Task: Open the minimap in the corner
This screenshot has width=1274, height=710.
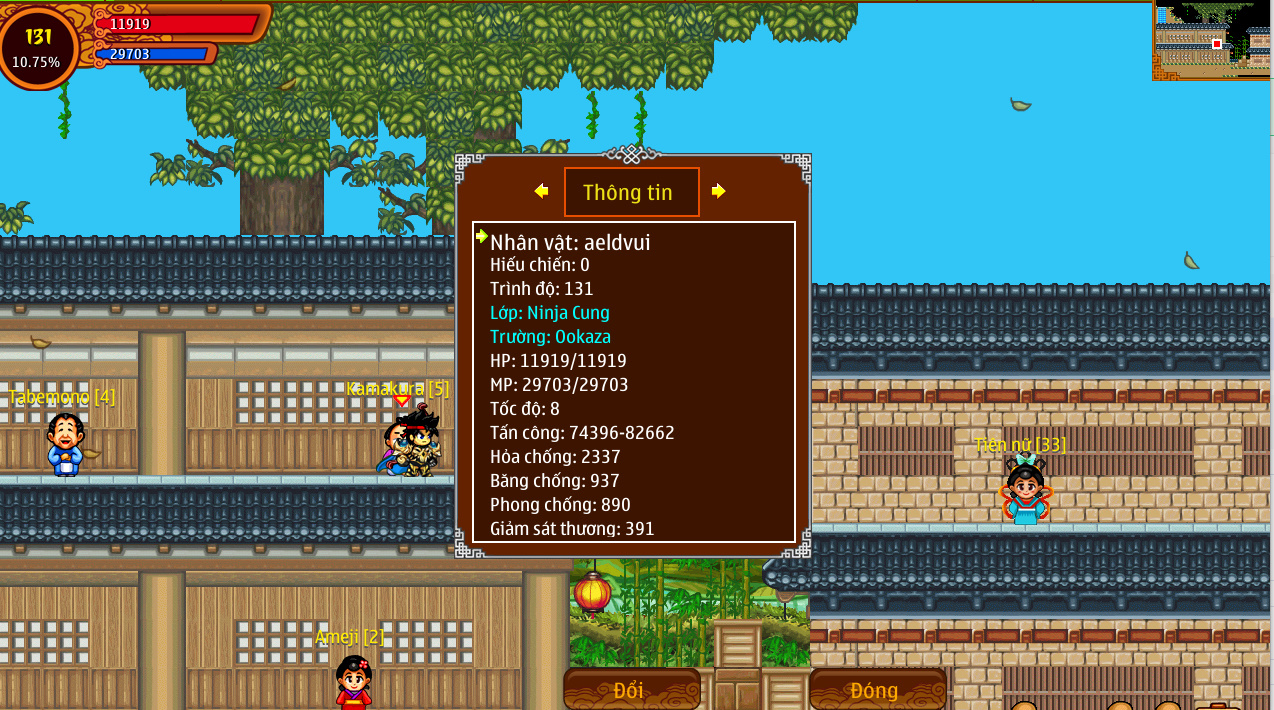Action: coord(1212,40)
